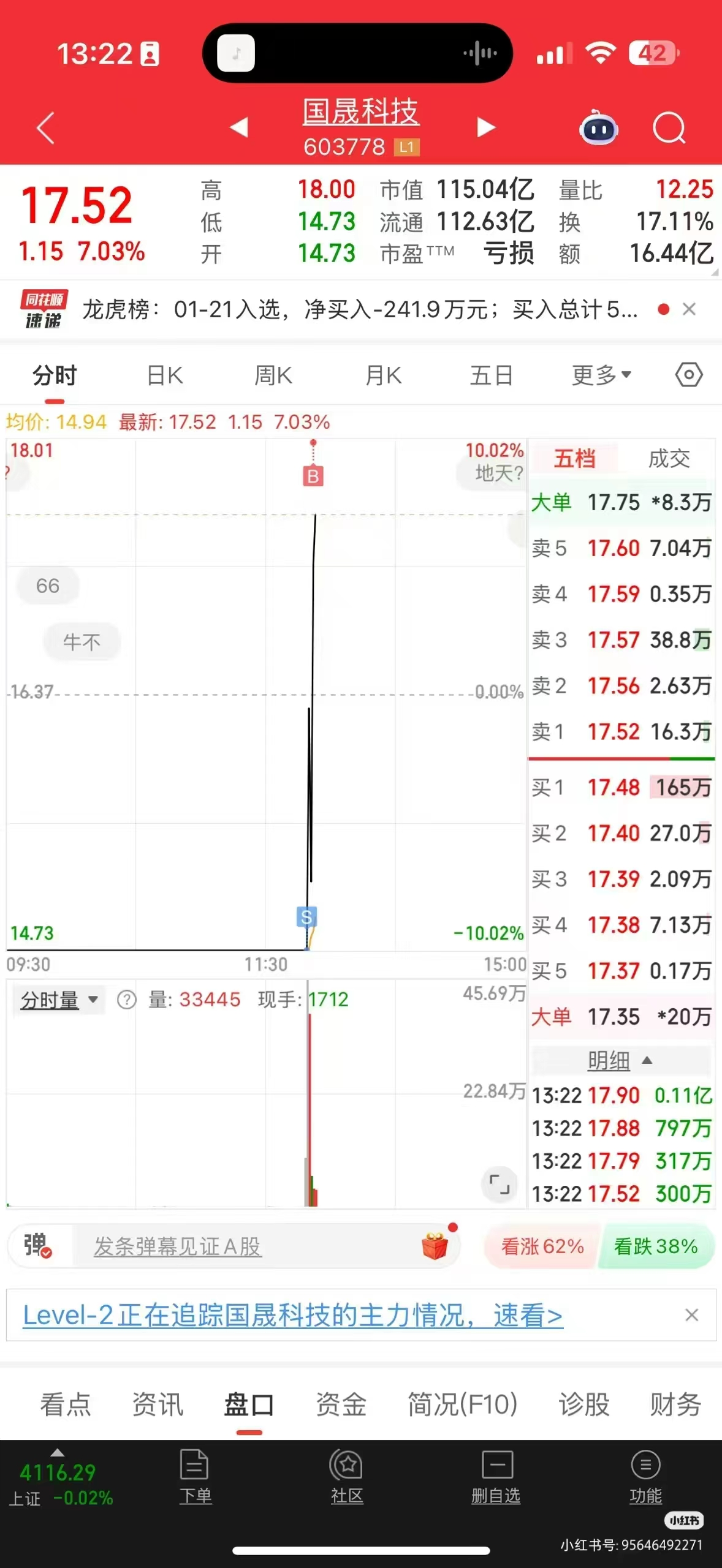Expand the chart to fullscreen
Viewport: 722px width, 1568px height.
[500, 1184]
